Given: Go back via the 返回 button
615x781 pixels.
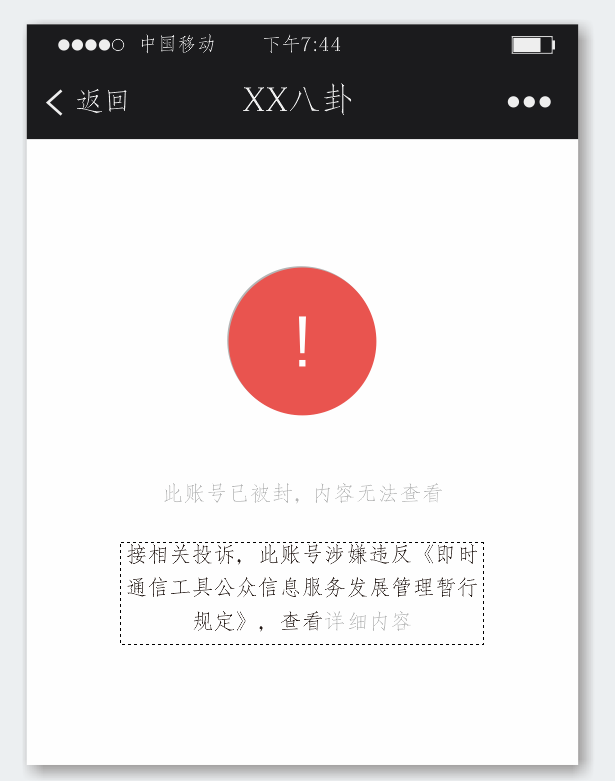Looking at the screenshot, I should click(87, 101).
